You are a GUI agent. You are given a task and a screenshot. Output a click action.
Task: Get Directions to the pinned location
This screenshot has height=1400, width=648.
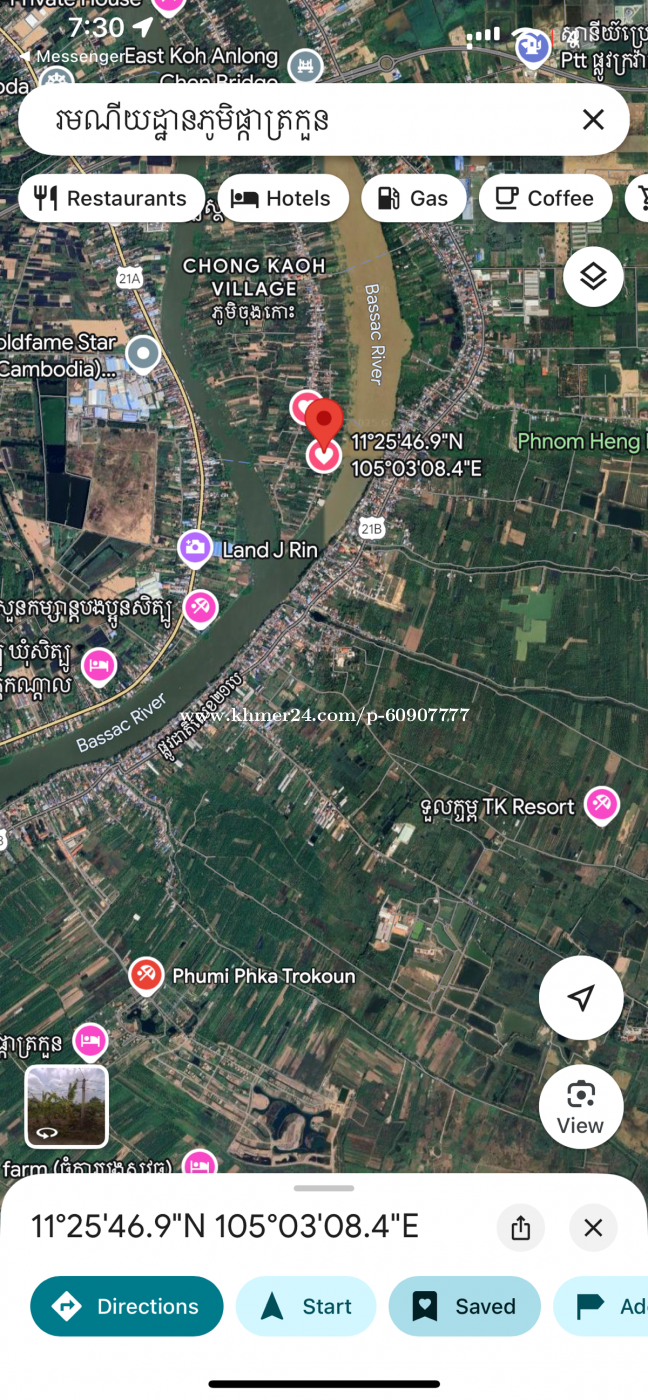[127, 1306]
